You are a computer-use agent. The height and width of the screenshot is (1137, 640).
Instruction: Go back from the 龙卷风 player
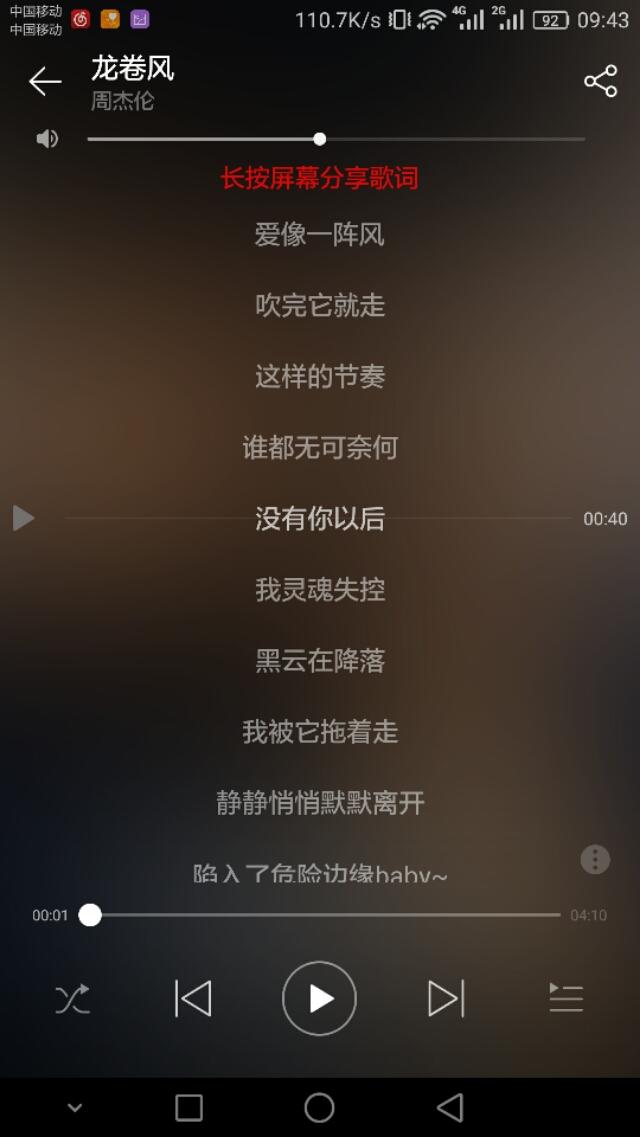click(x=45, y=82)
